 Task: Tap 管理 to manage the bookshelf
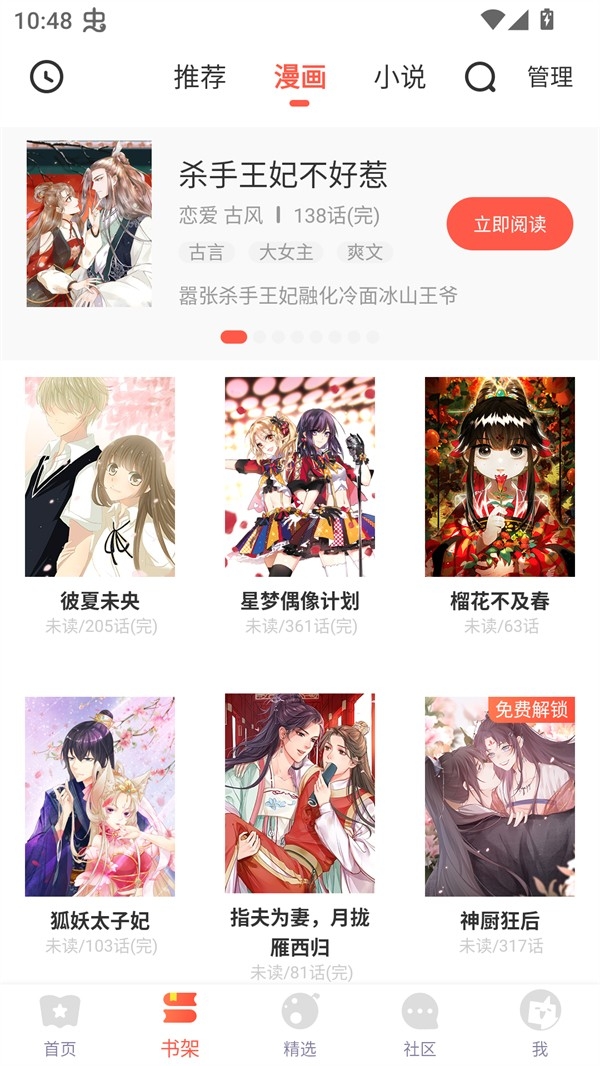(x=550, y=77)
